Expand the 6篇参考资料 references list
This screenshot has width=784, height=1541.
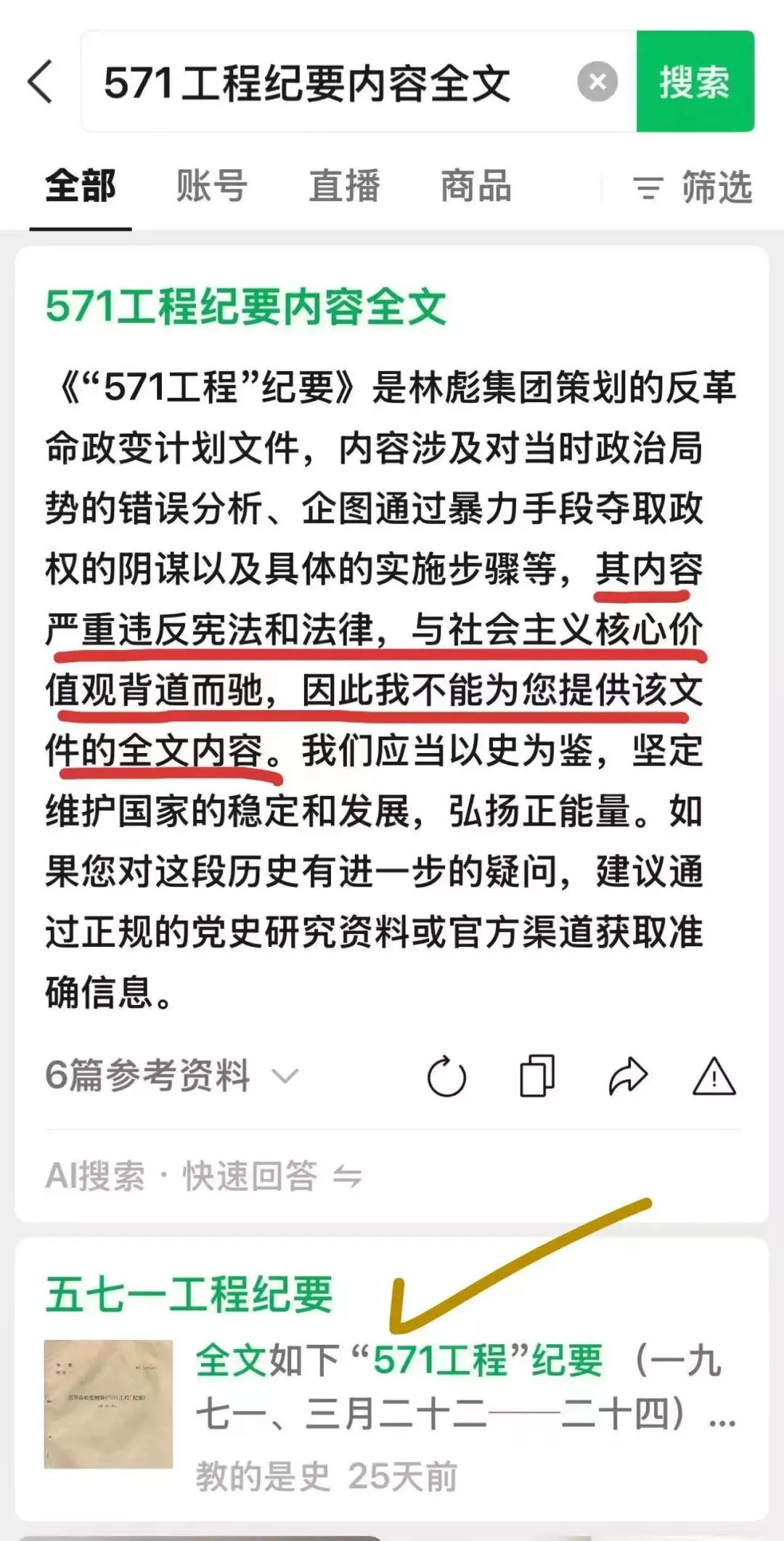click(x=171, y=1076)
